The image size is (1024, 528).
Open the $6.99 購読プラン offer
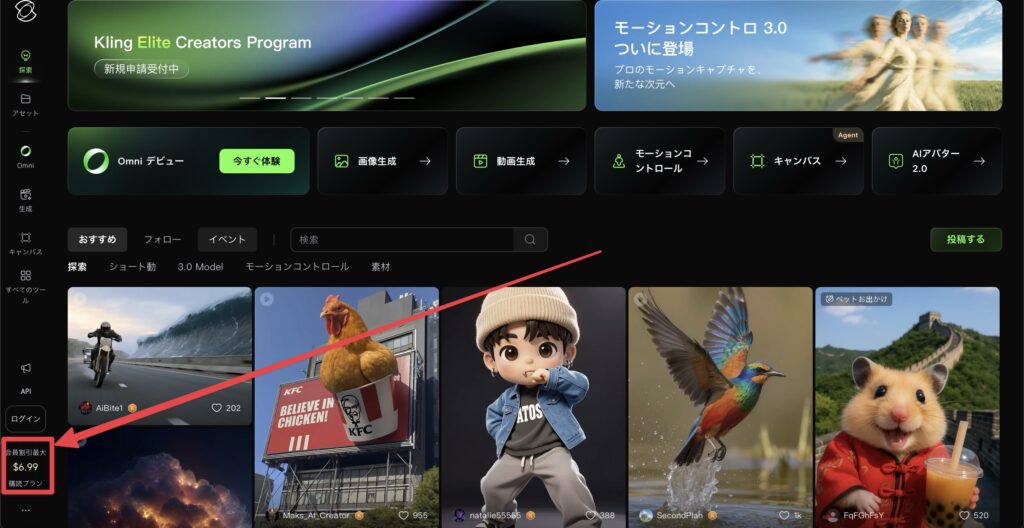point(26,466)
